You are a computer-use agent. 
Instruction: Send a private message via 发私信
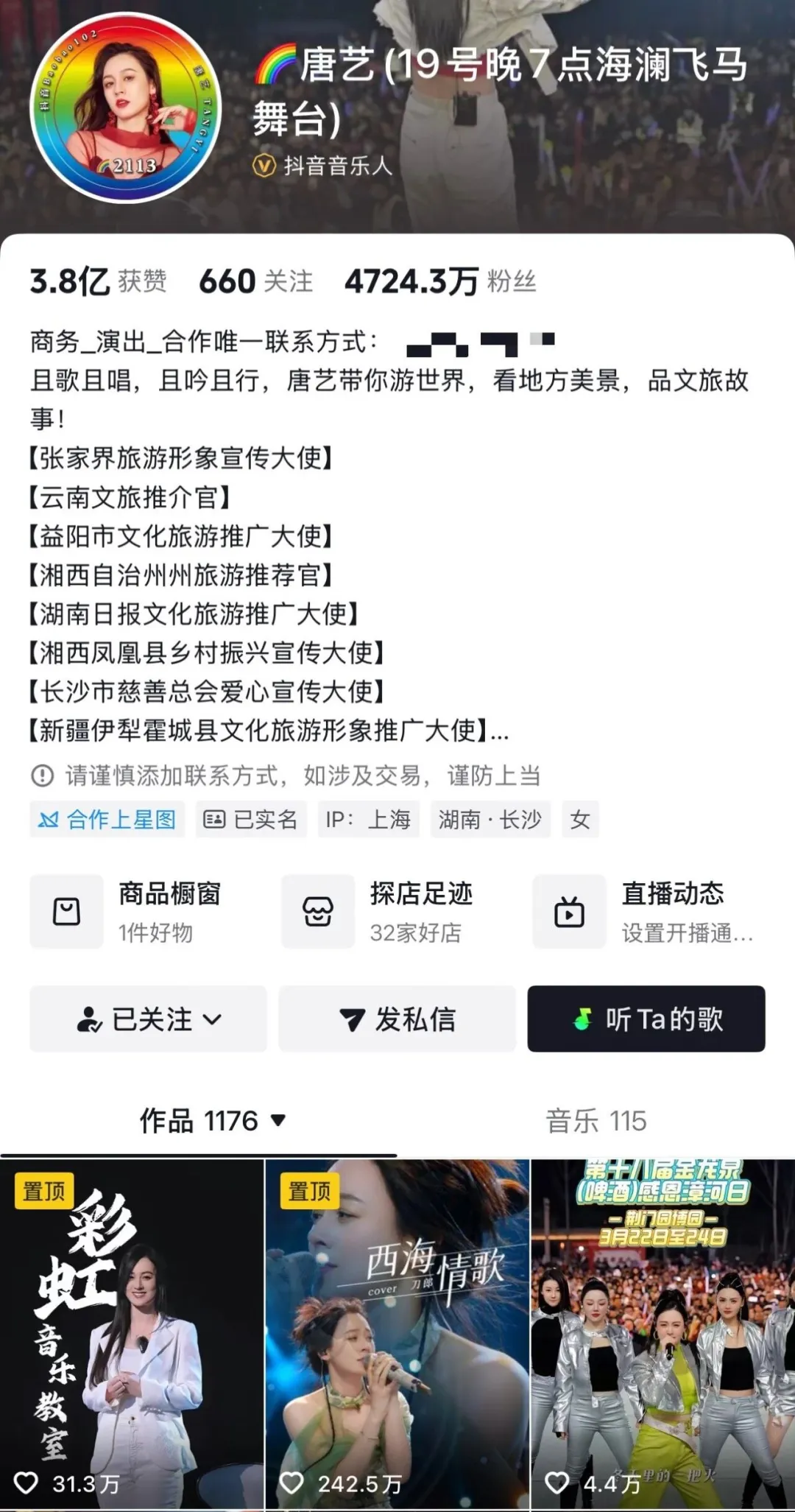pos(397,1019)
